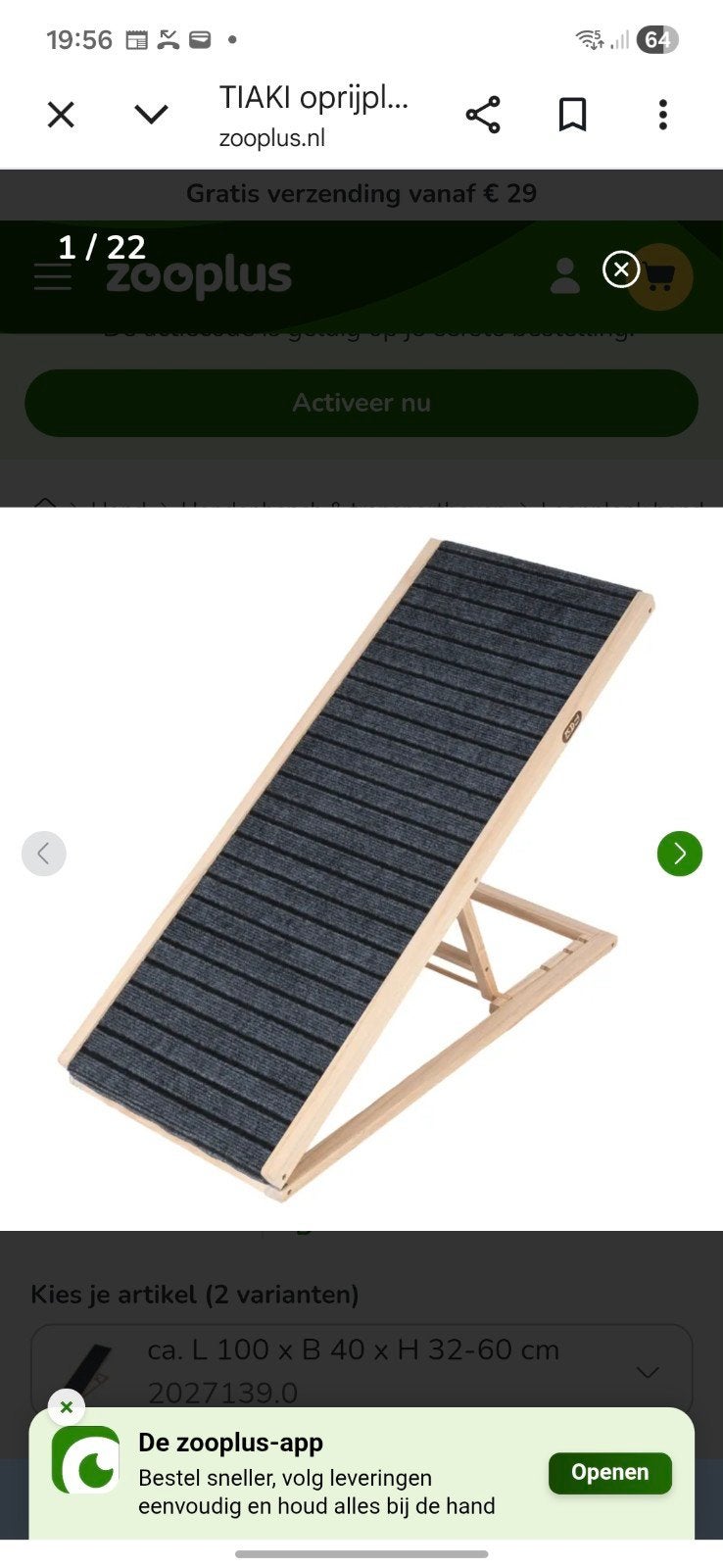Open the browser overflow menu
723x1568 pixels.
pyautogui.click(x=663, y=115)
